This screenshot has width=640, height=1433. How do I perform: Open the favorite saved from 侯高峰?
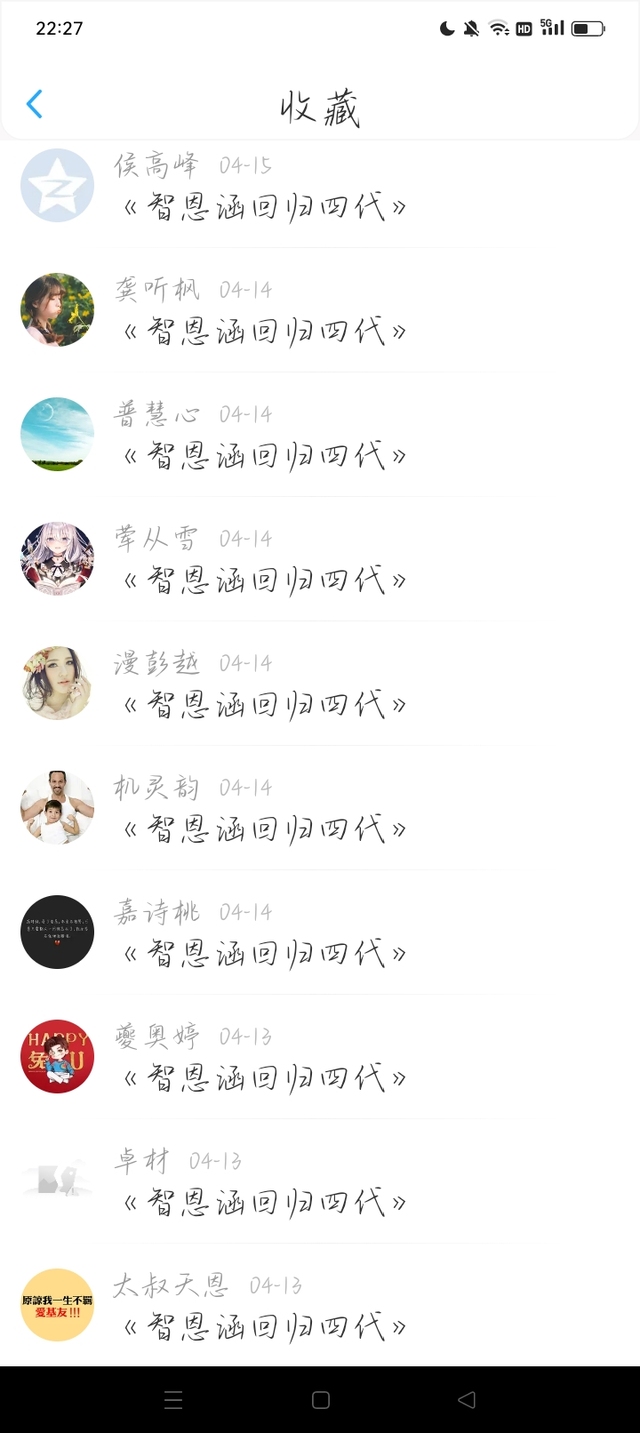(x=320, y=186)
